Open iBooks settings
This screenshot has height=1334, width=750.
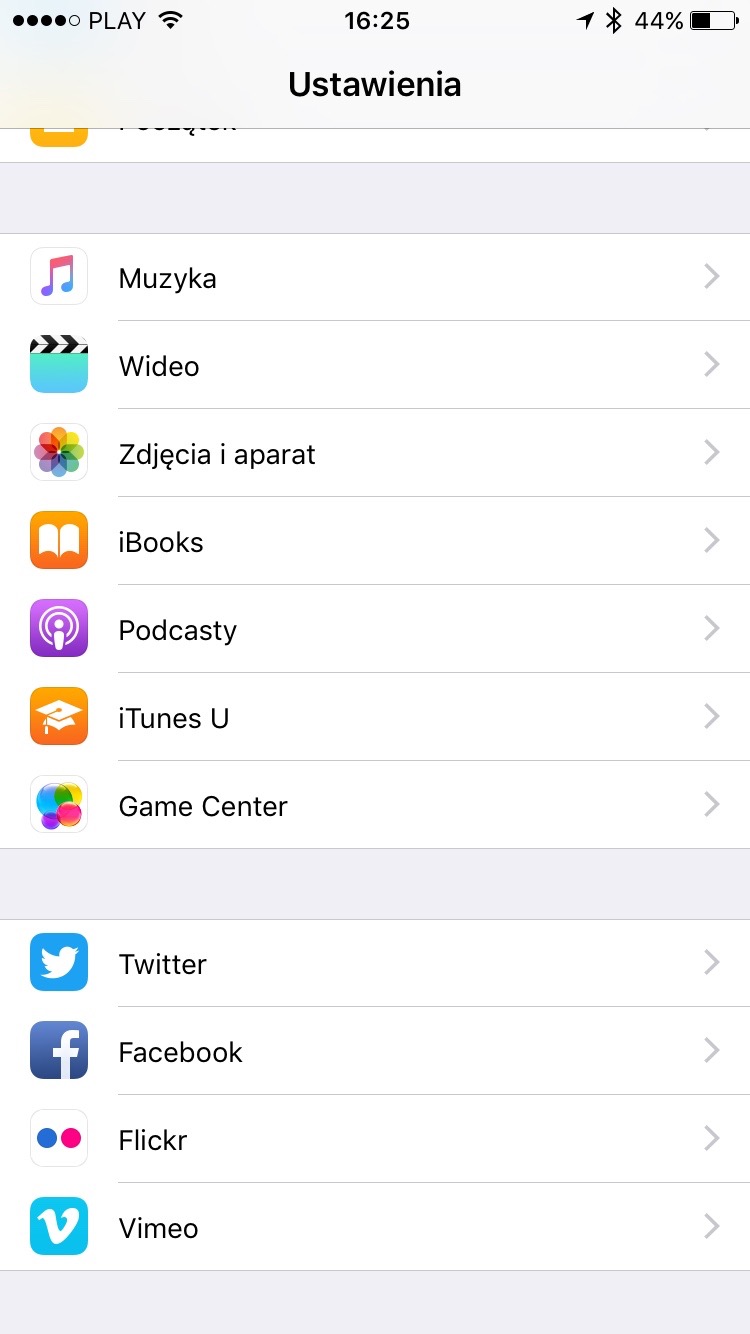(x=375, y=541)
